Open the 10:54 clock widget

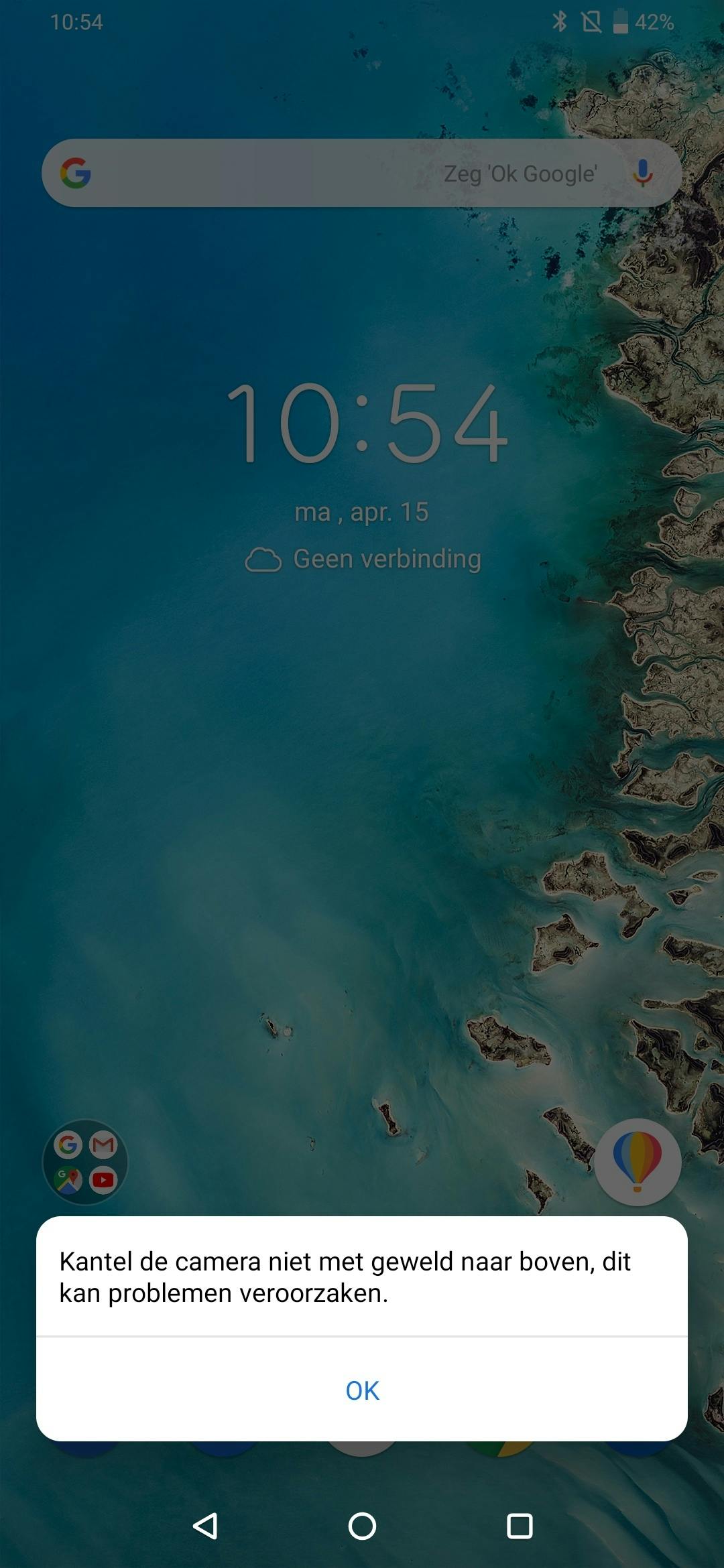tap(366, 423)
